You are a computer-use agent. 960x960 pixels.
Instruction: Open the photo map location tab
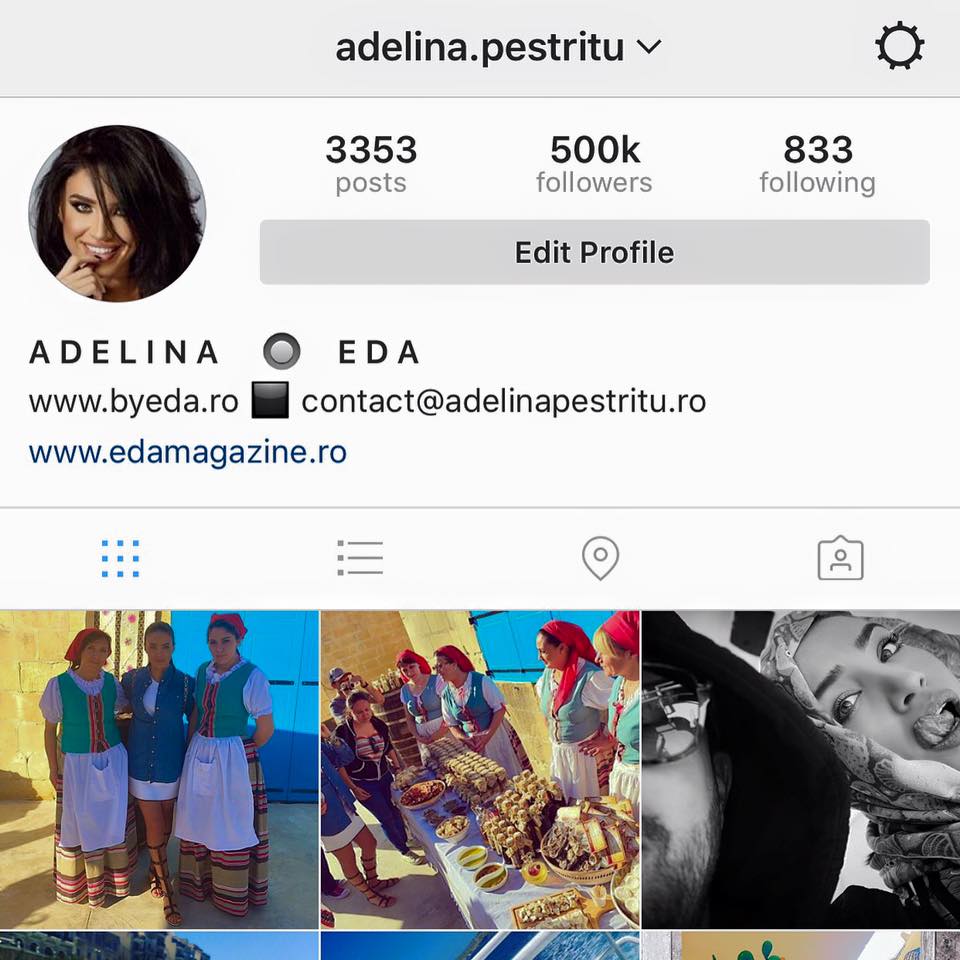[x=600, y=558]
